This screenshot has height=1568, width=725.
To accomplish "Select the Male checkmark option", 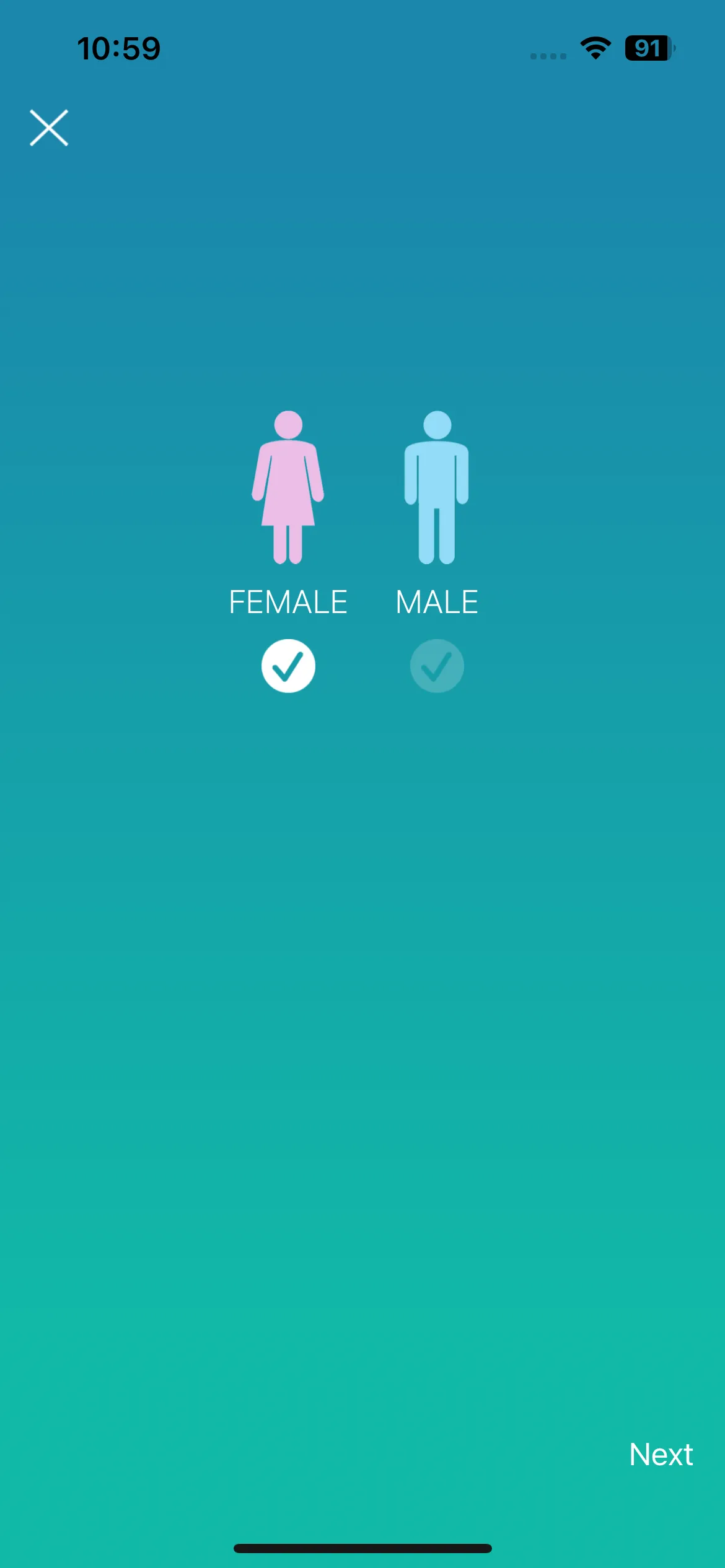I will (x=437, y=666).
